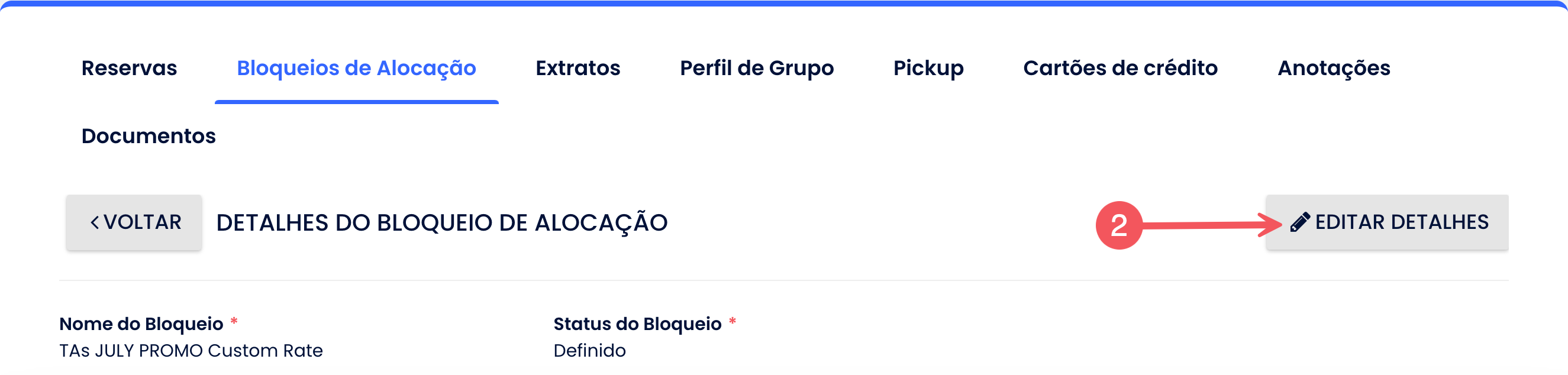The width and height of the screenshot is (1568, 375).
Task: Go to the Perfil de Grupo tab
Action: [x=757, y=68]
